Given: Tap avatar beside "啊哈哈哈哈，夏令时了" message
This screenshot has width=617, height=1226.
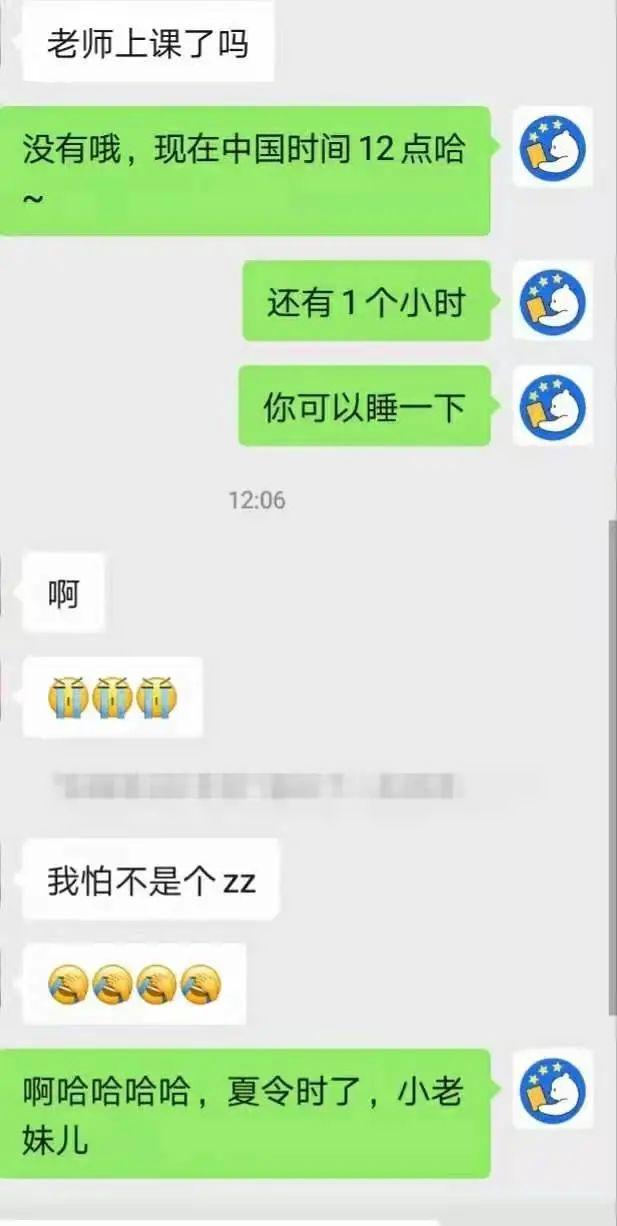Looking at the screenshot, I should (553, 1088).
